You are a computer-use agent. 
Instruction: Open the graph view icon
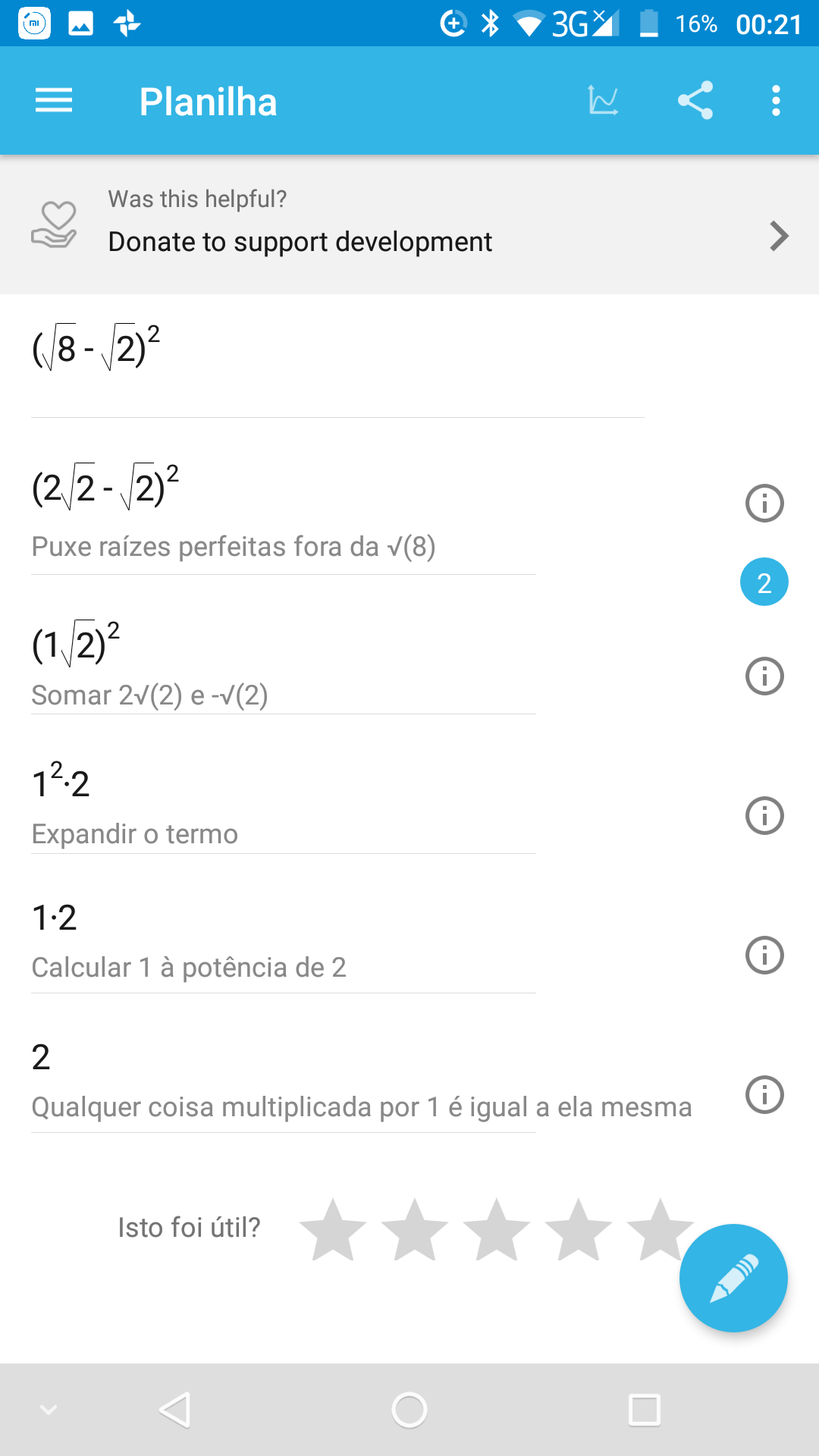click(x=604, y=100)
